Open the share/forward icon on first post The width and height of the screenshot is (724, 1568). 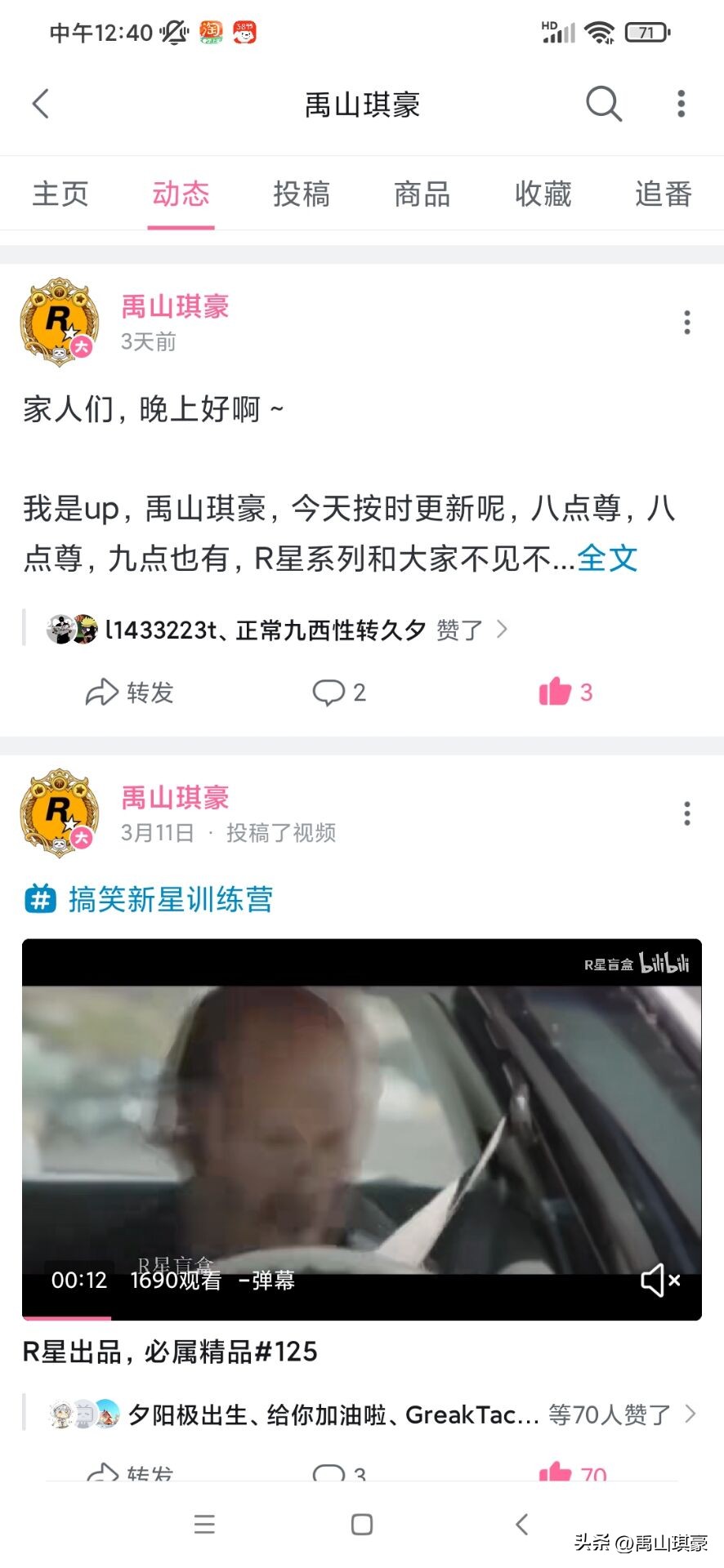[x=103, y=692]
